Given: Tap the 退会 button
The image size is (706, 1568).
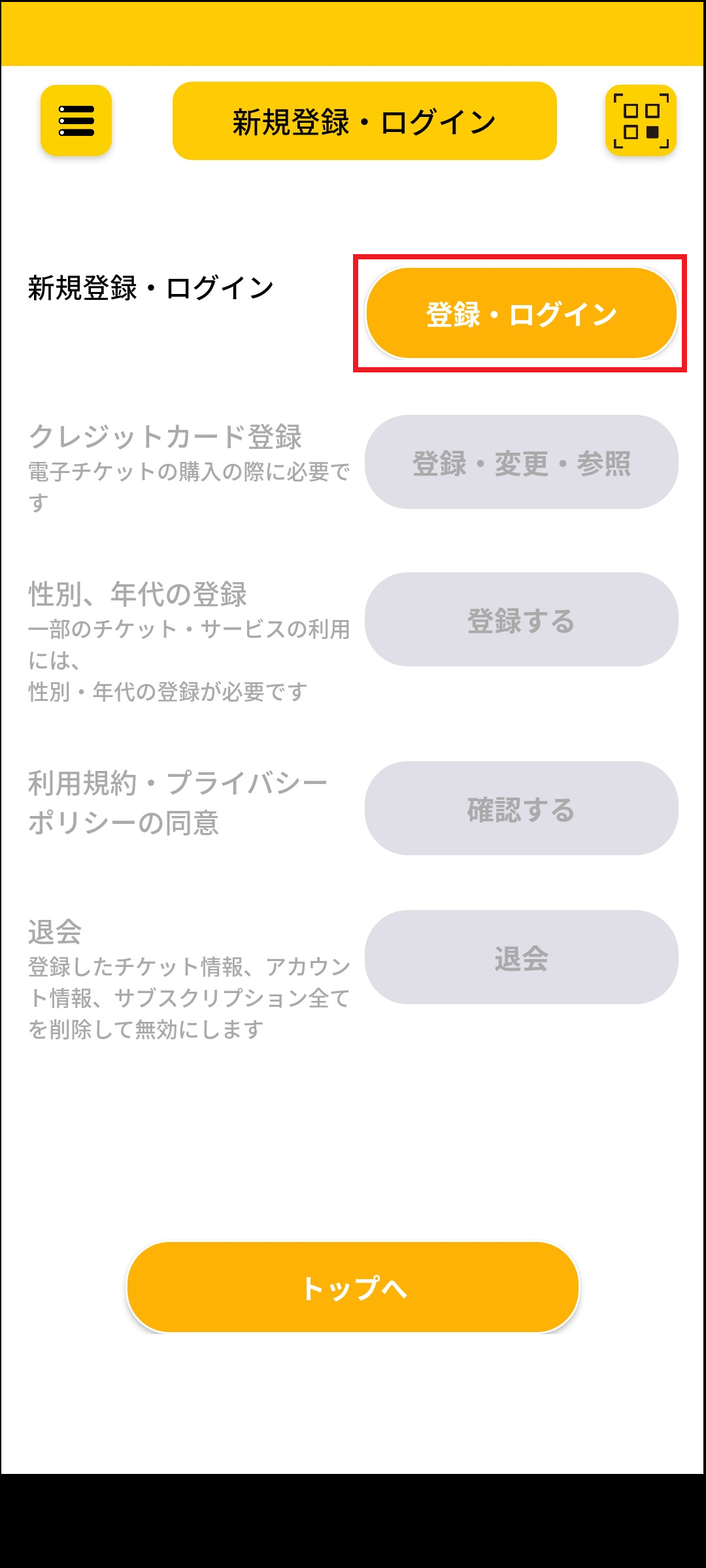Looking at the screenshot, I should pos(521,957).
